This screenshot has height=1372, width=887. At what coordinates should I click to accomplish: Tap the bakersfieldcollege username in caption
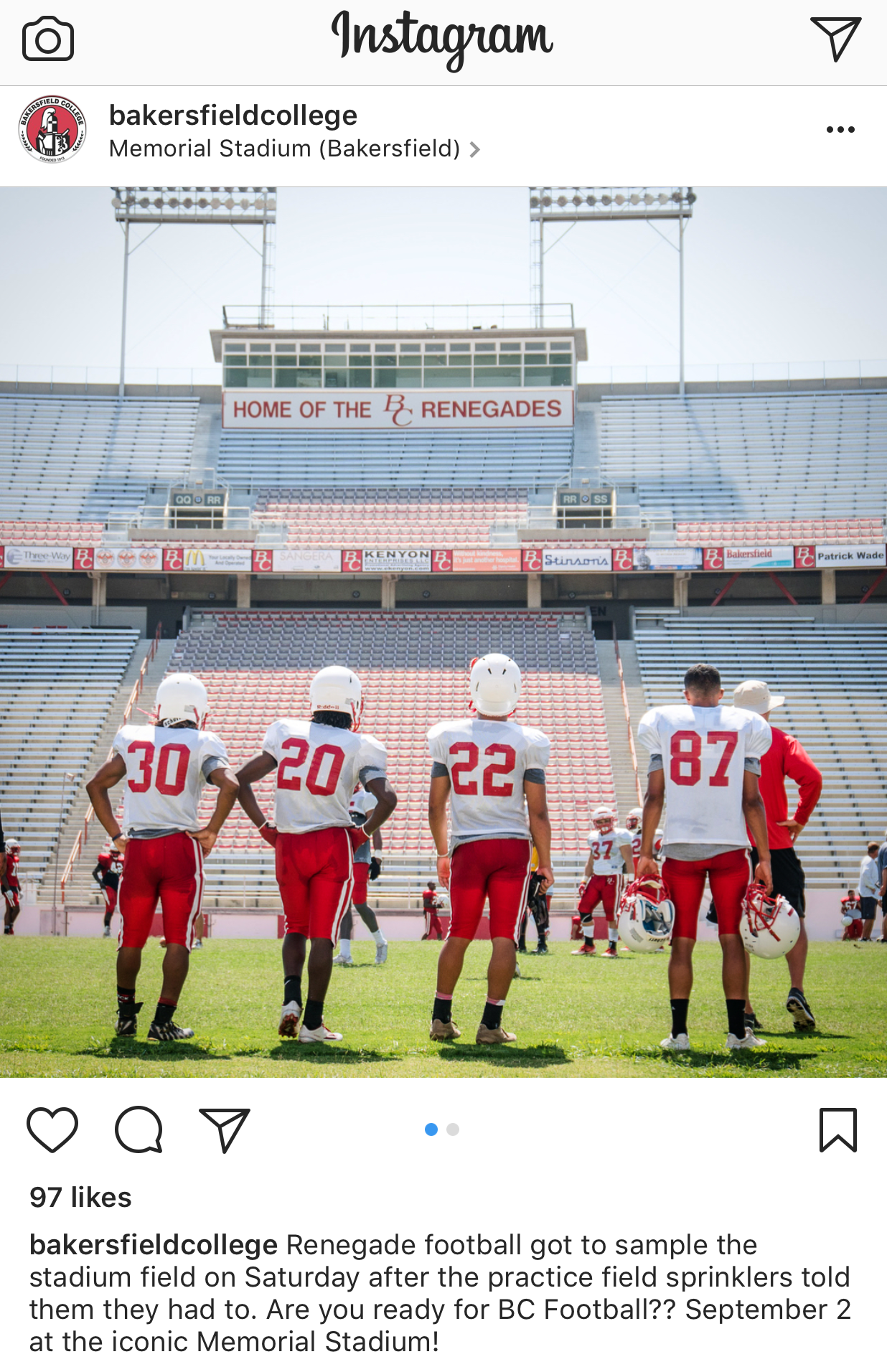(x=154, y=1245)
